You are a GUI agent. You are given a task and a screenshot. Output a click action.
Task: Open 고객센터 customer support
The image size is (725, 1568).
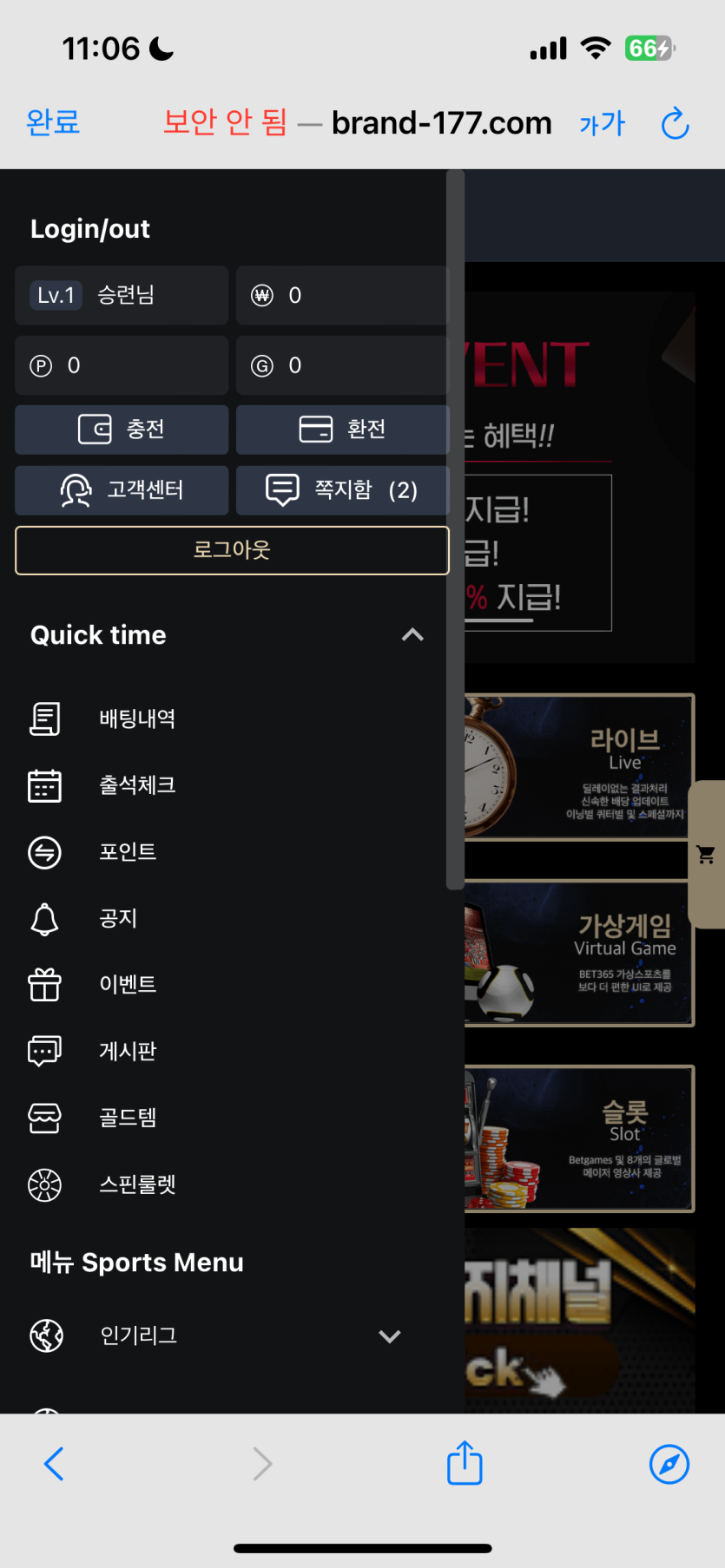pos(122,490)
